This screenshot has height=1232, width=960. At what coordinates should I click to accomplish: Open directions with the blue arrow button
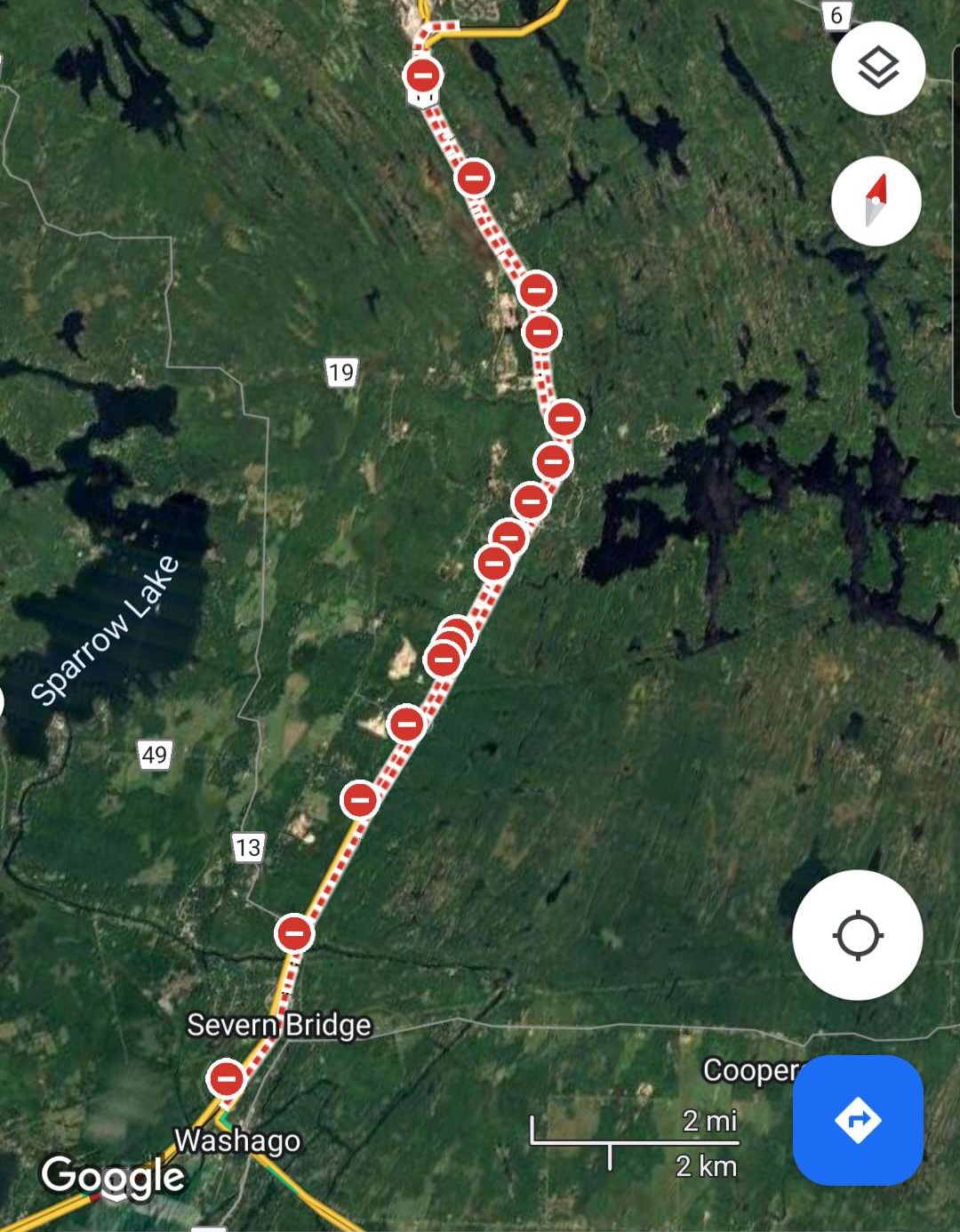[857, 1120]
